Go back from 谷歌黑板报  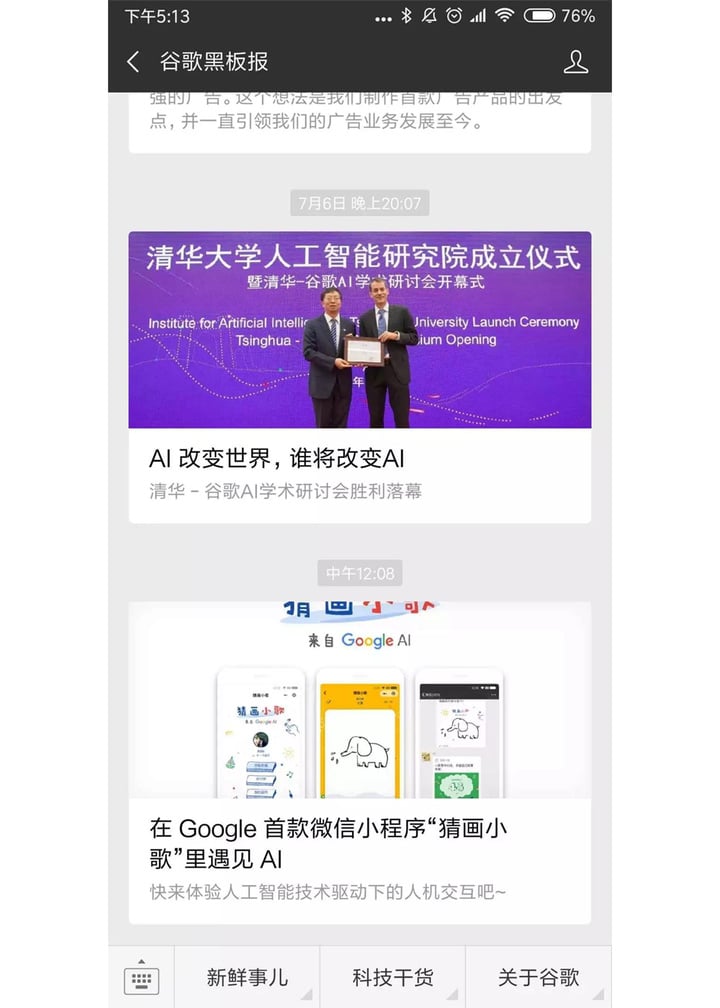click(x=134, y=62)
